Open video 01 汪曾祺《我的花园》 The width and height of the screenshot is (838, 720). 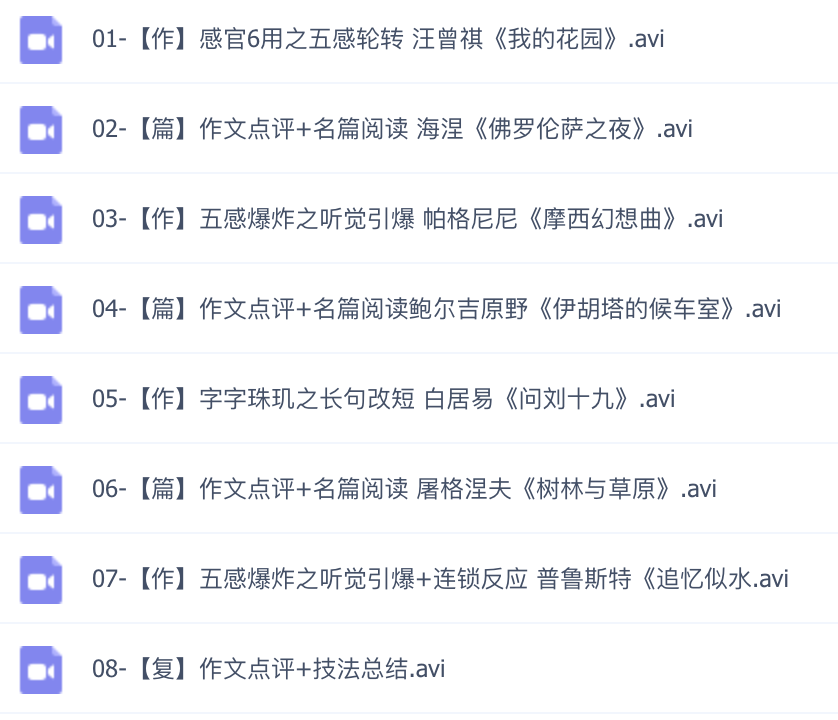coord(378,40)
